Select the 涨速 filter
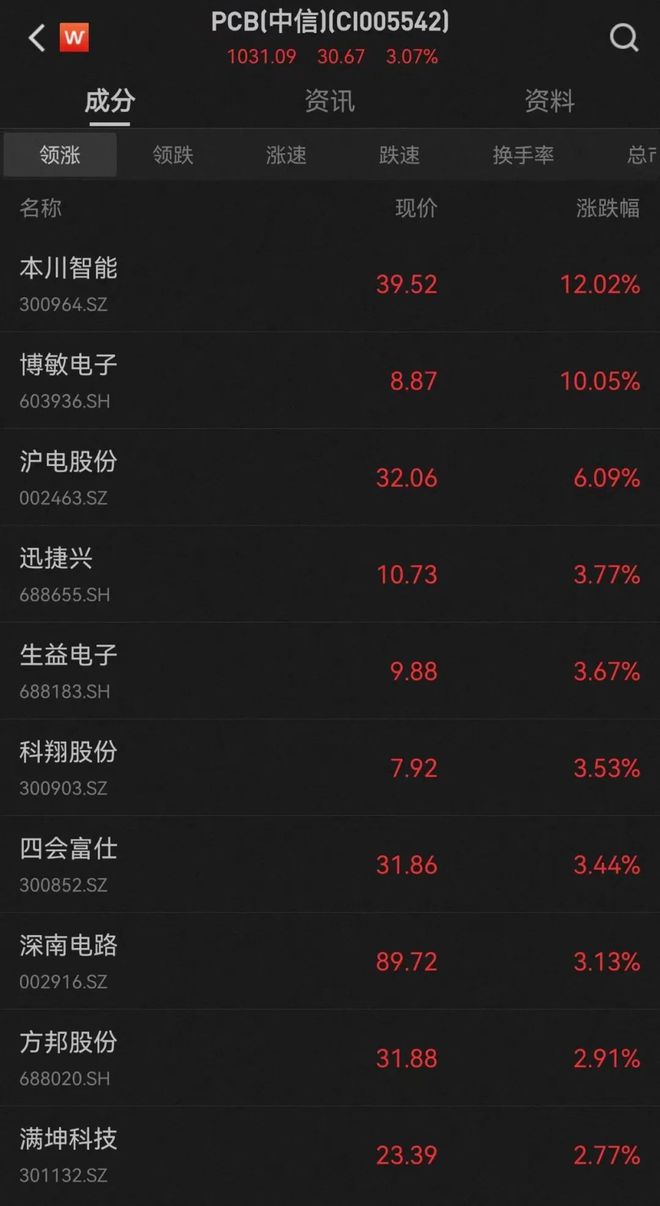The width and height of the screenshot is (660, 1206). [x=286, y=155]
